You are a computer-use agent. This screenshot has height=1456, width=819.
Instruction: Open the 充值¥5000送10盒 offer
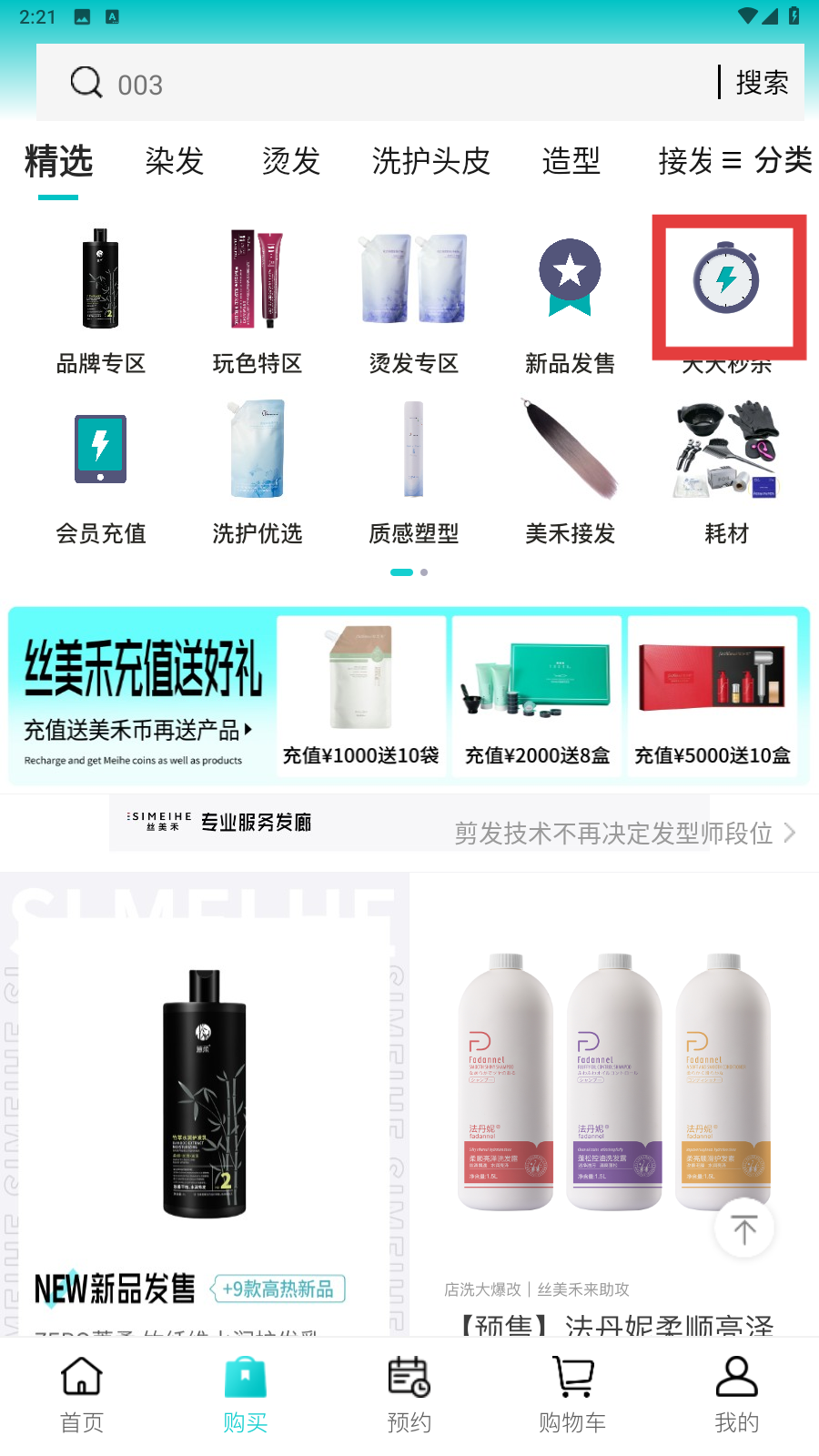[x=713, y=695]
